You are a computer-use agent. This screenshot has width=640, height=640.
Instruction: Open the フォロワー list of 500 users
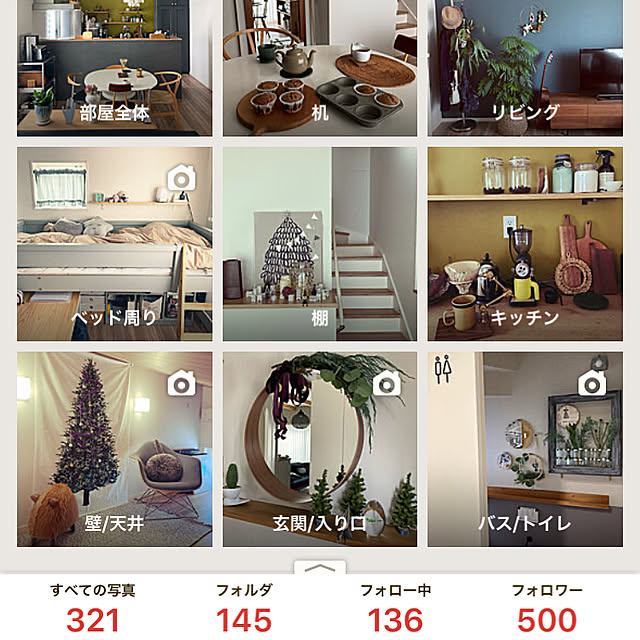coord(546,608)
